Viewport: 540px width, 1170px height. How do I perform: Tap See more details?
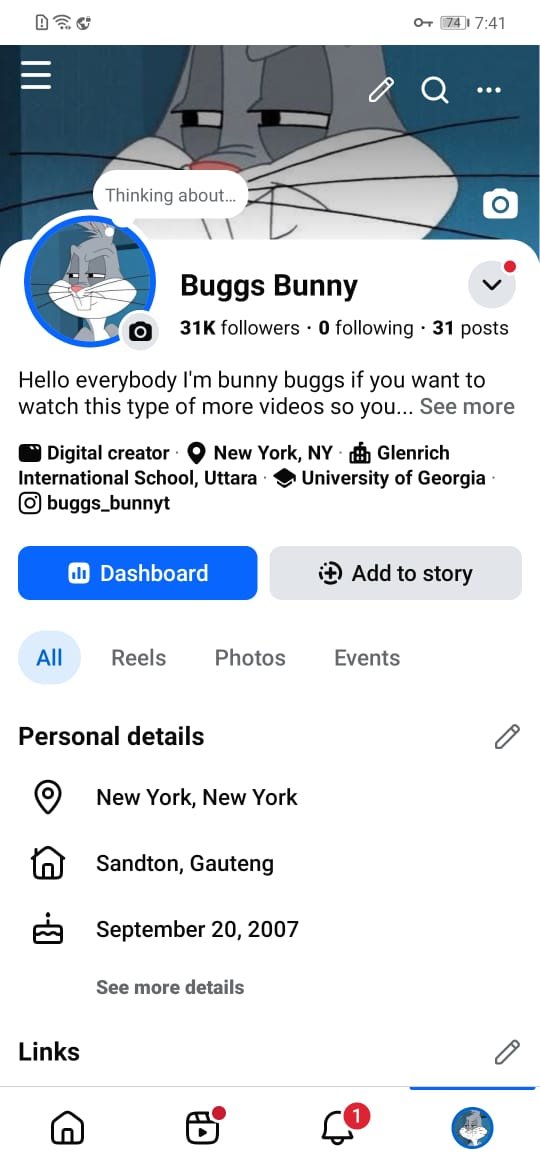point(170,987)
